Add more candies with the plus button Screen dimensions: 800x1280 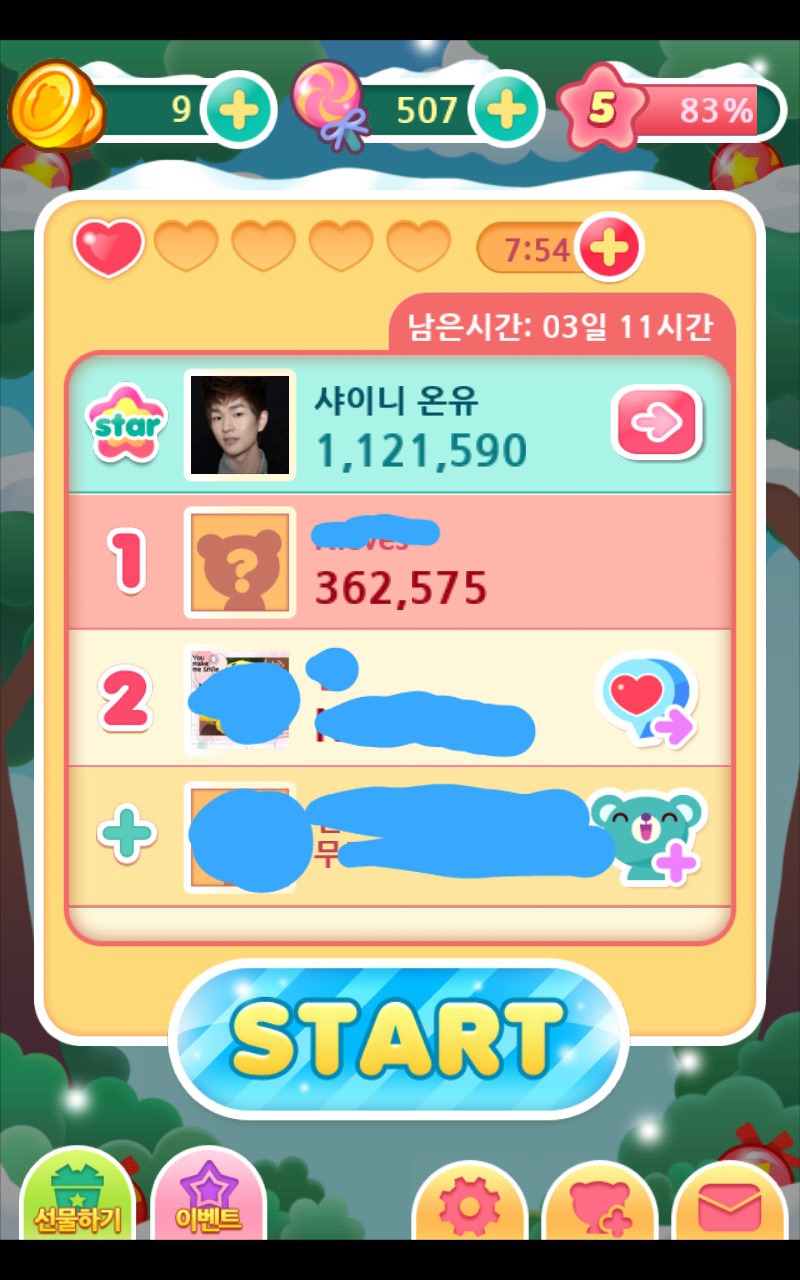[x=508, y=109]
